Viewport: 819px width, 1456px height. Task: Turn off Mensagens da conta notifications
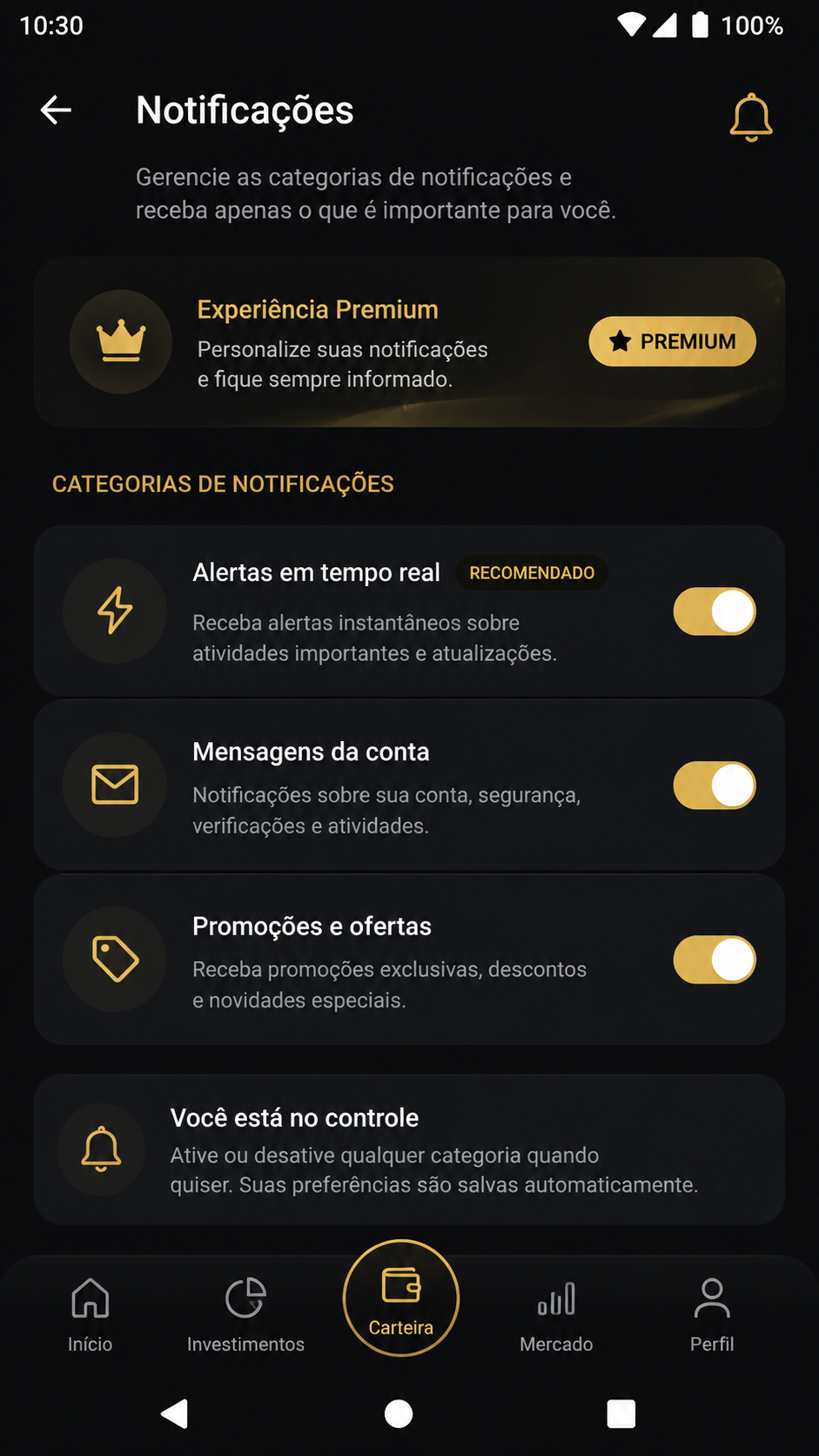(714, 785)
